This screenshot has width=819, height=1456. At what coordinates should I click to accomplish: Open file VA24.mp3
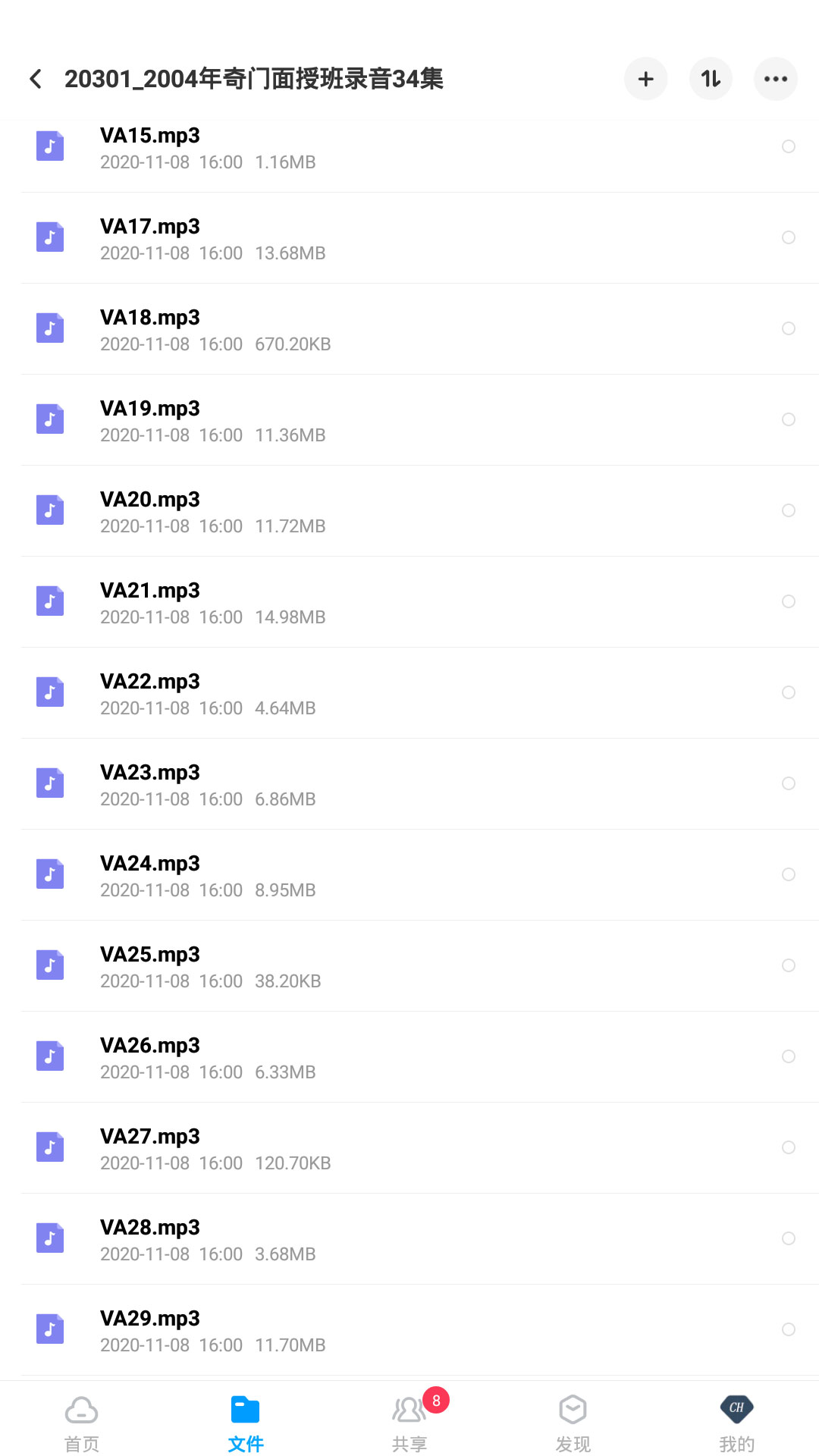tap(409, 875)
